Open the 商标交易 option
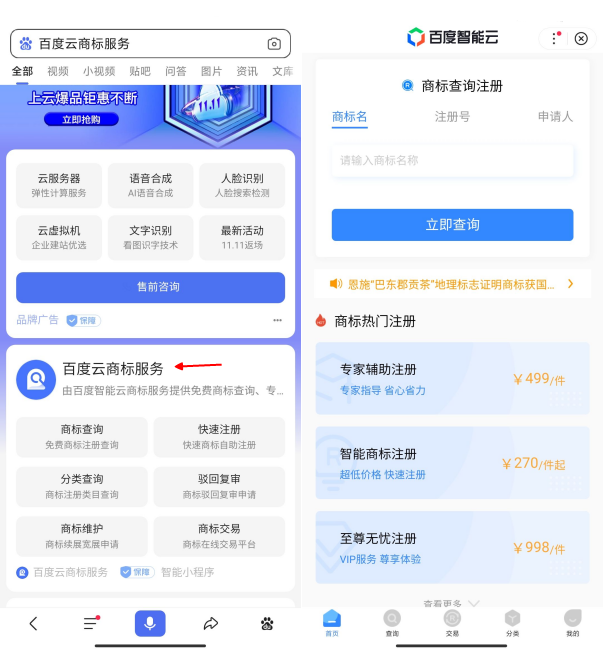This screenshot has height=652, width=605. click(x=219, y=536)
